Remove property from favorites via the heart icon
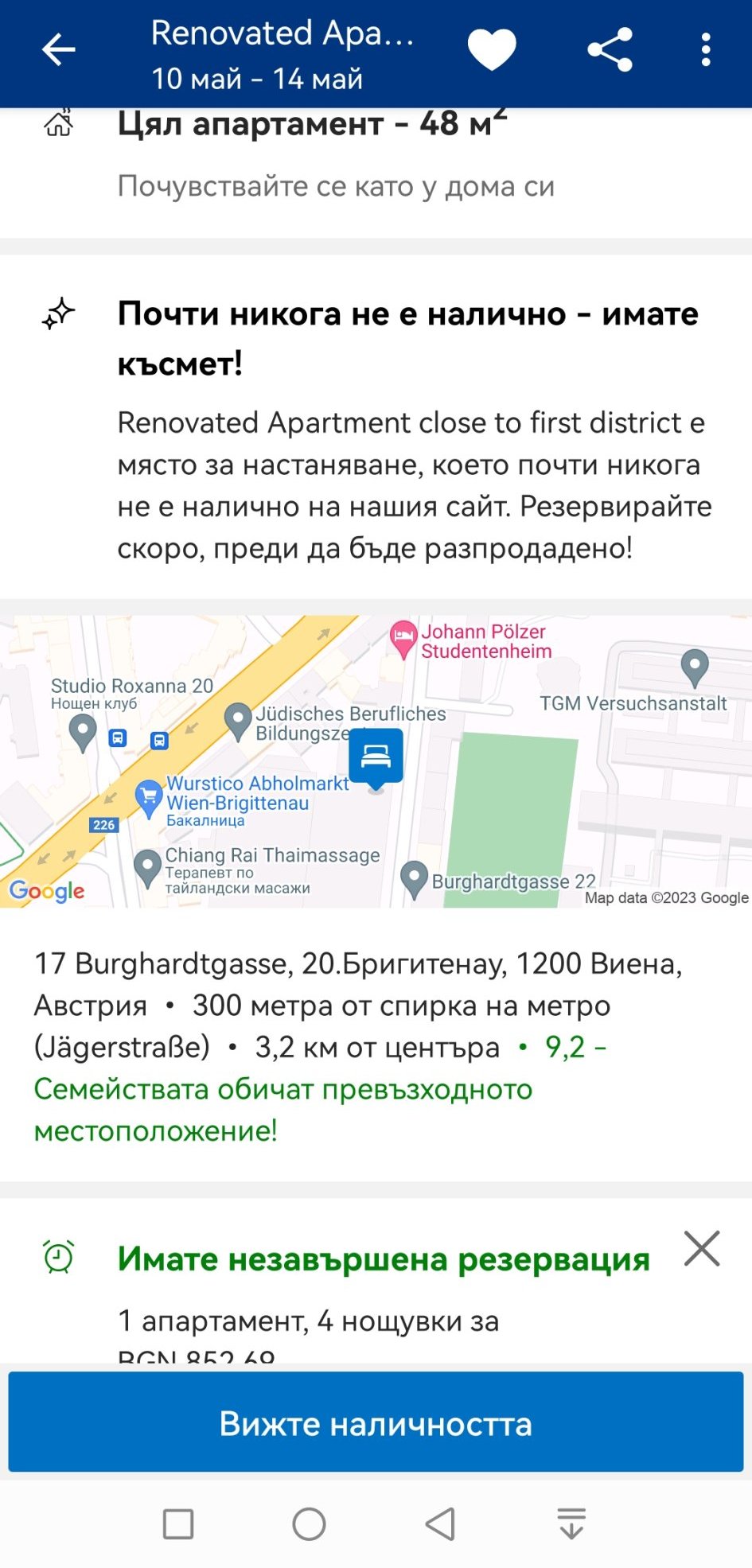 click(492, 49)
